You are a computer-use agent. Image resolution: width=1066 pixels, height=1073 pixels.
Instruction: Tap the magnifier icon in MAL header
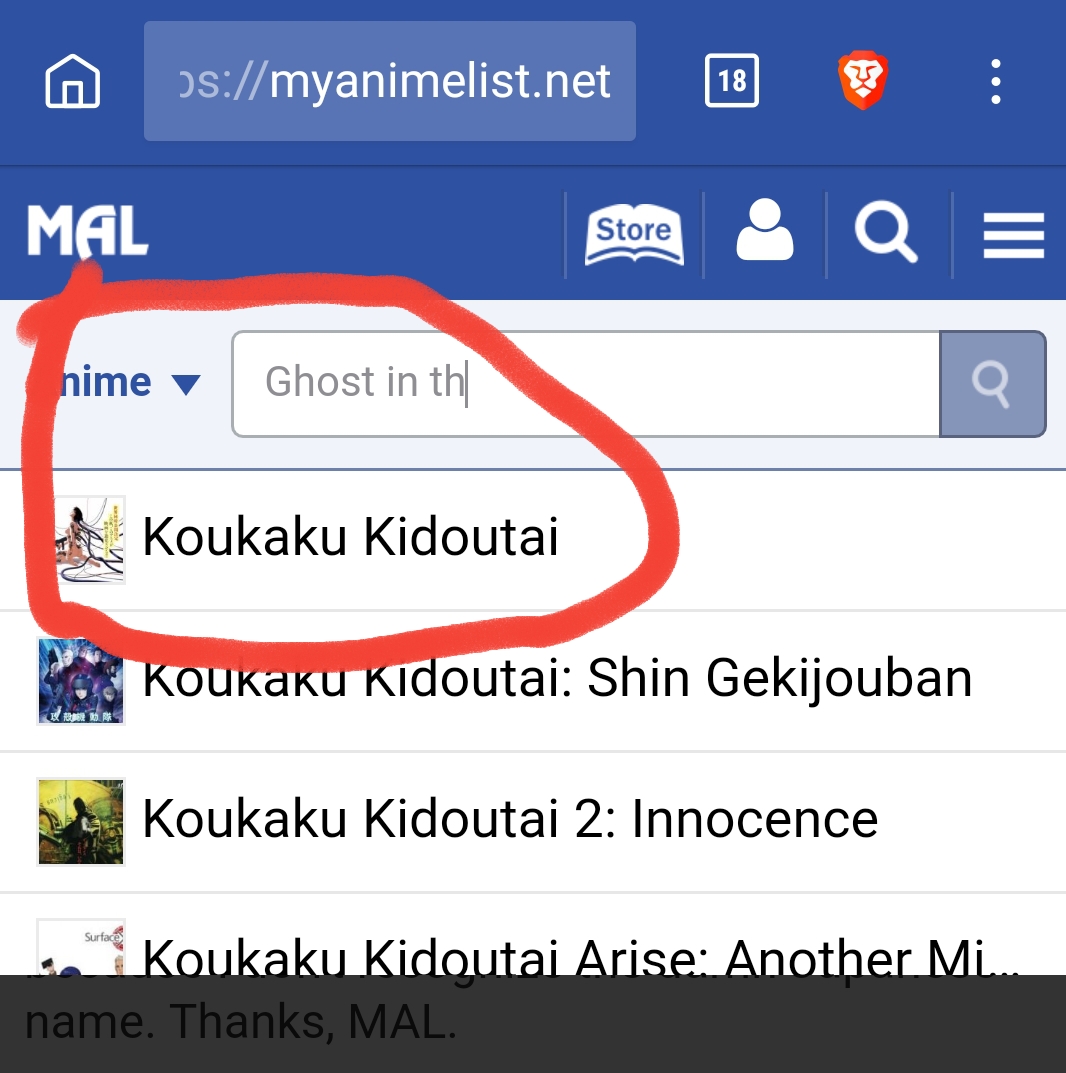[x=886, y=233]
